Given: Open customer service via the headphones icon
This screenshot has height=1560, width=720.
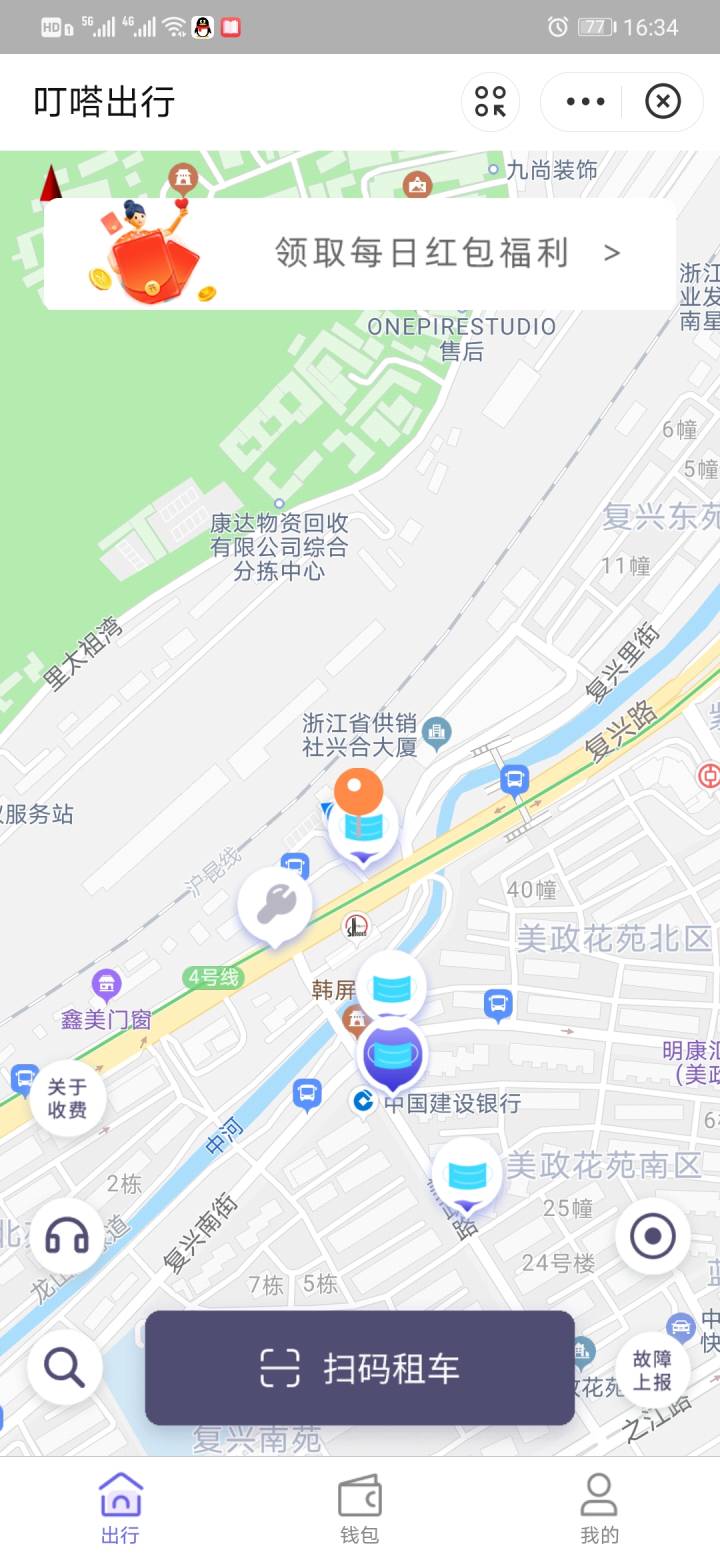Looking at the screenshot, I should (x=65, y=1237).
